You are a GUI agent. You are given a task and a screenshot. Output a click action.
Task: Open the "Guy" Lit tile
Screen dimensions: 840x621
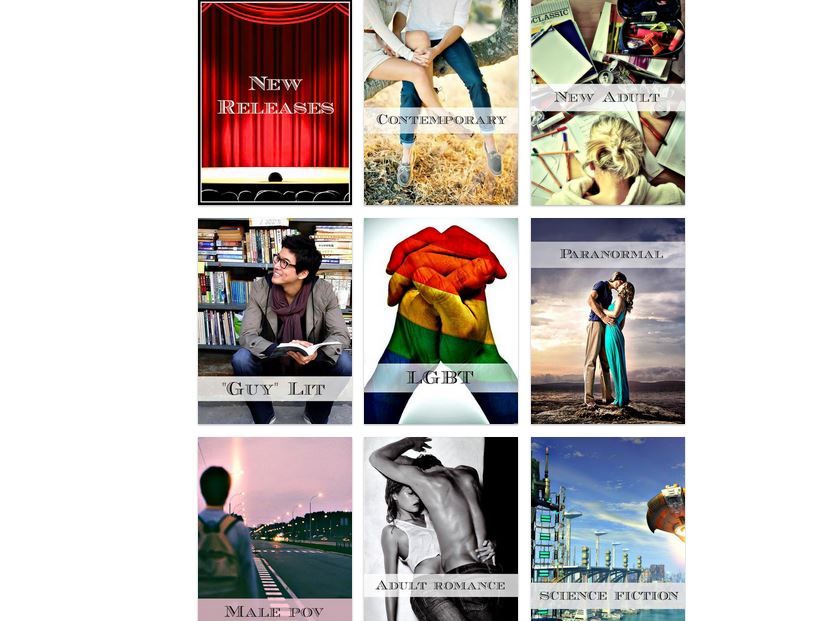click(x=275, y=321)
